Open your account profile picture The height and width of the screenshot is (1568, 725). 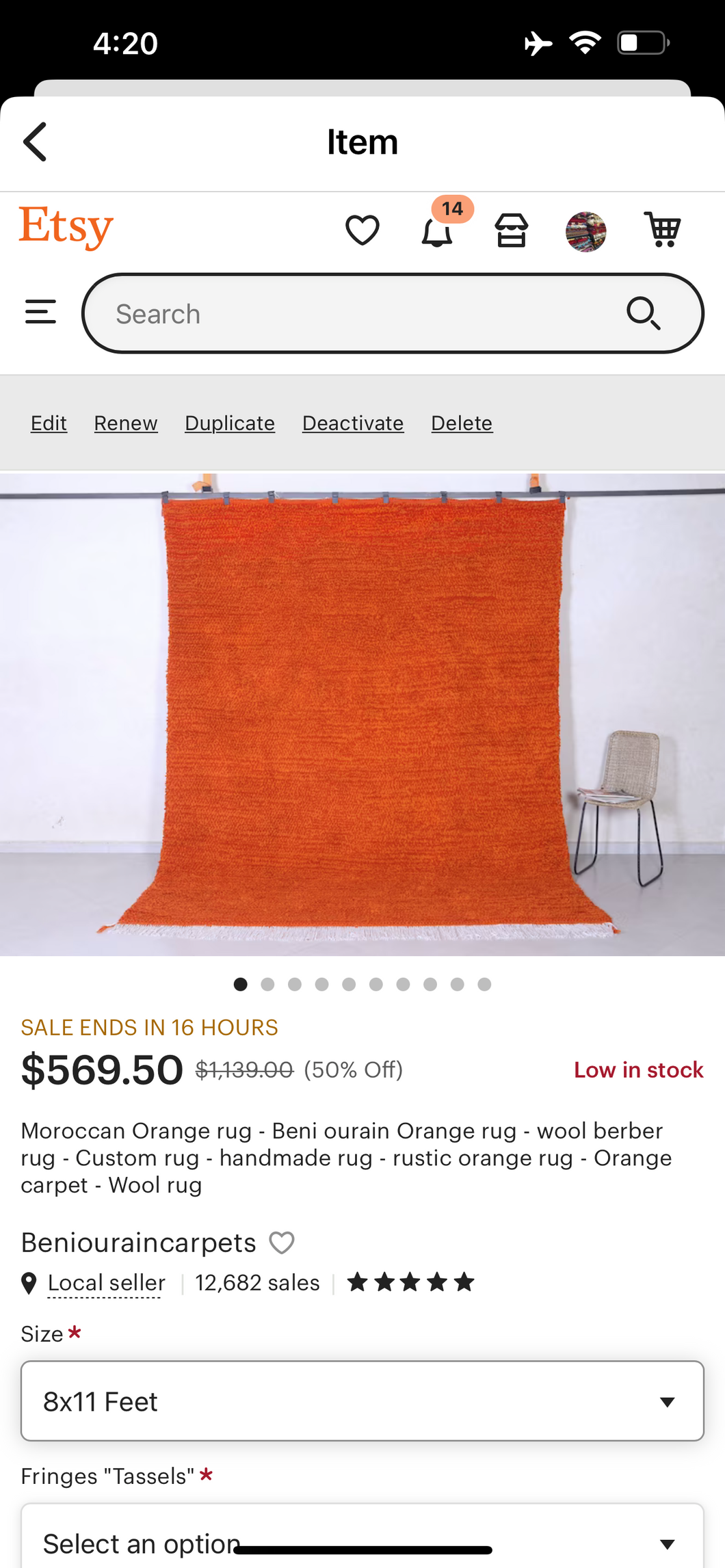click(585, 232)
